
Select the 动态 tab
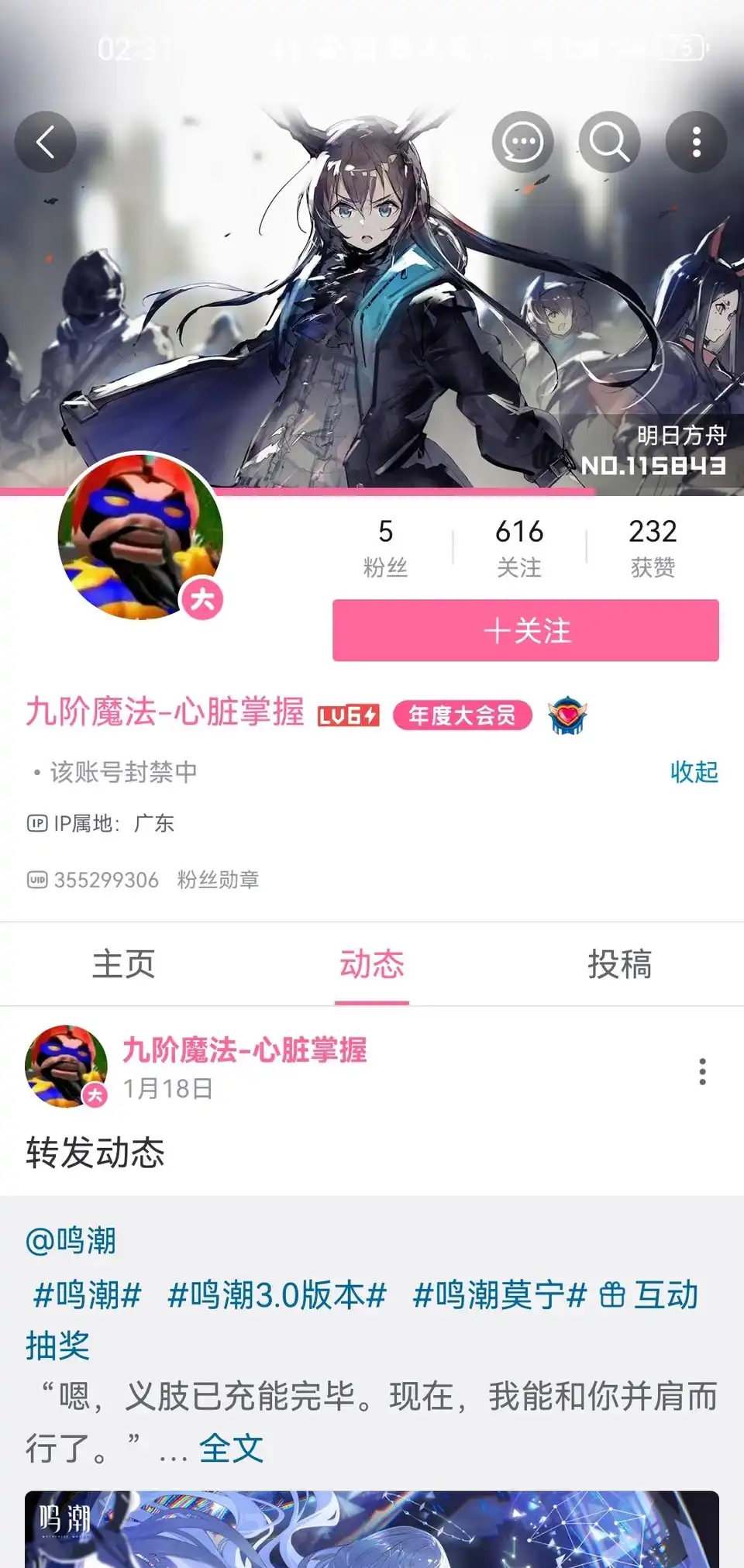pyautogui.click(x=372, y=965)
